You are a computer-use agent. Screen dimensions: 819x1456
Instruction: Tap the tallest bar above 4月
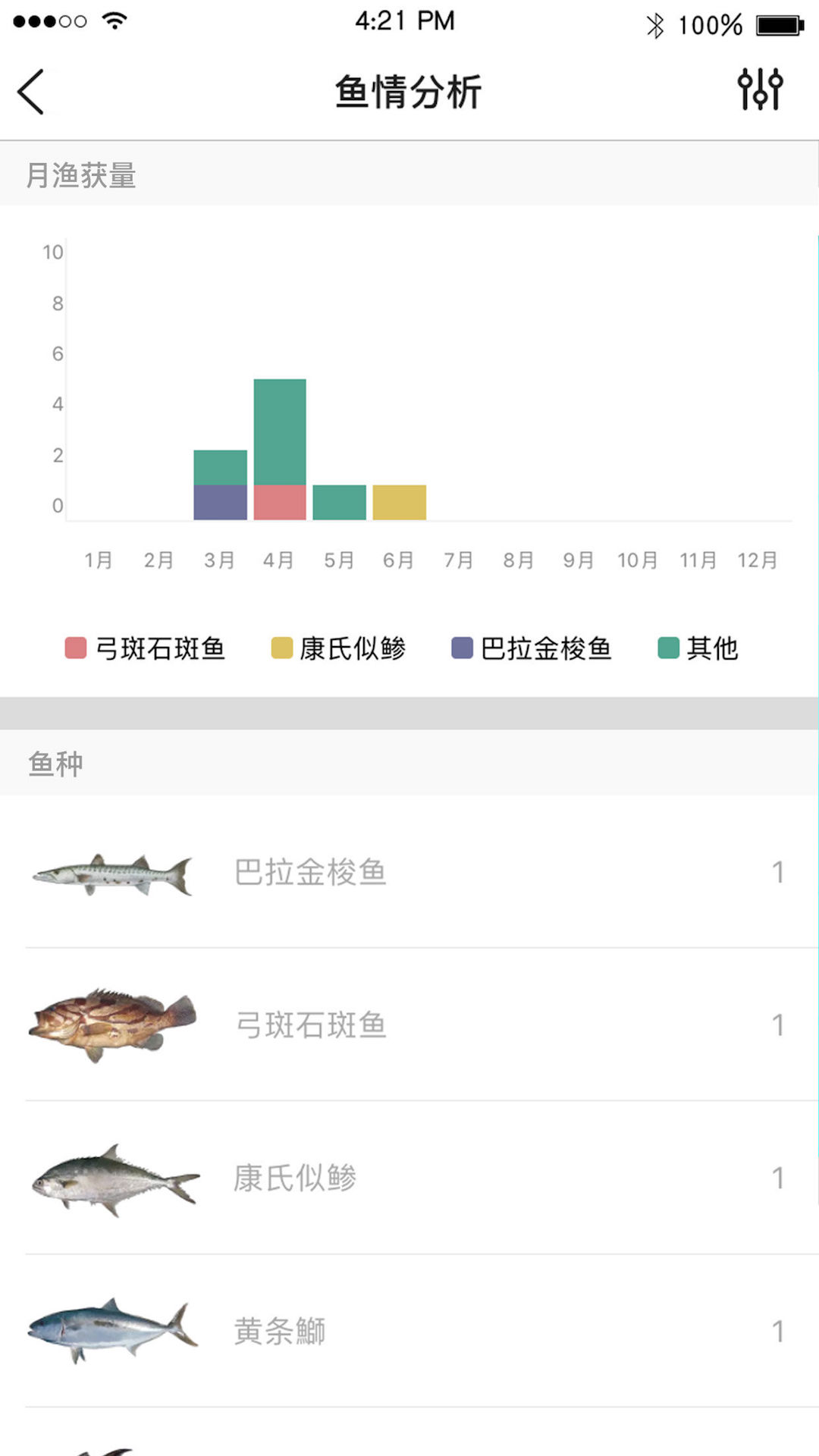tap(279, 447)
